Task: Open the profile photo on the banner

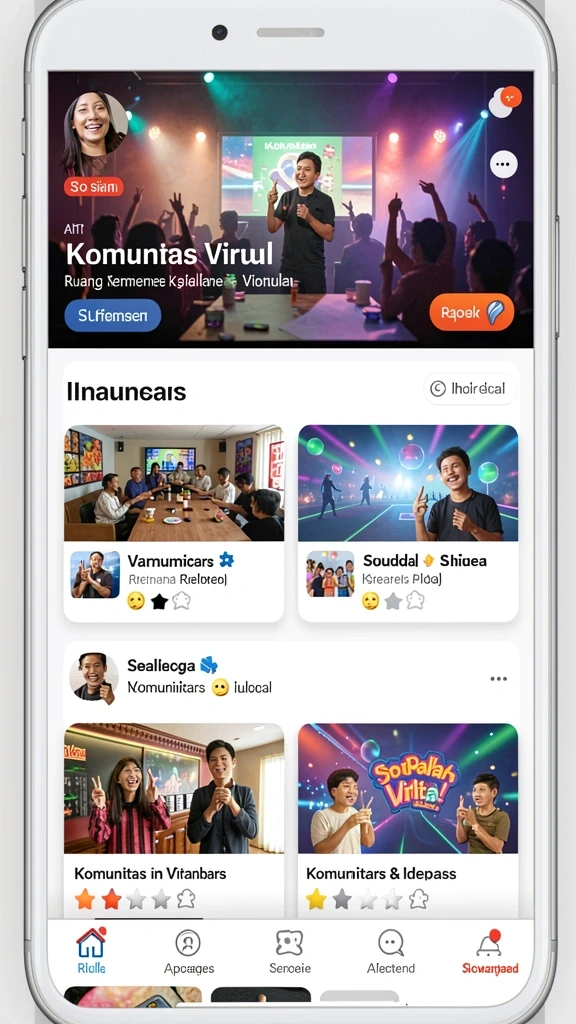Action: point(95,125)
